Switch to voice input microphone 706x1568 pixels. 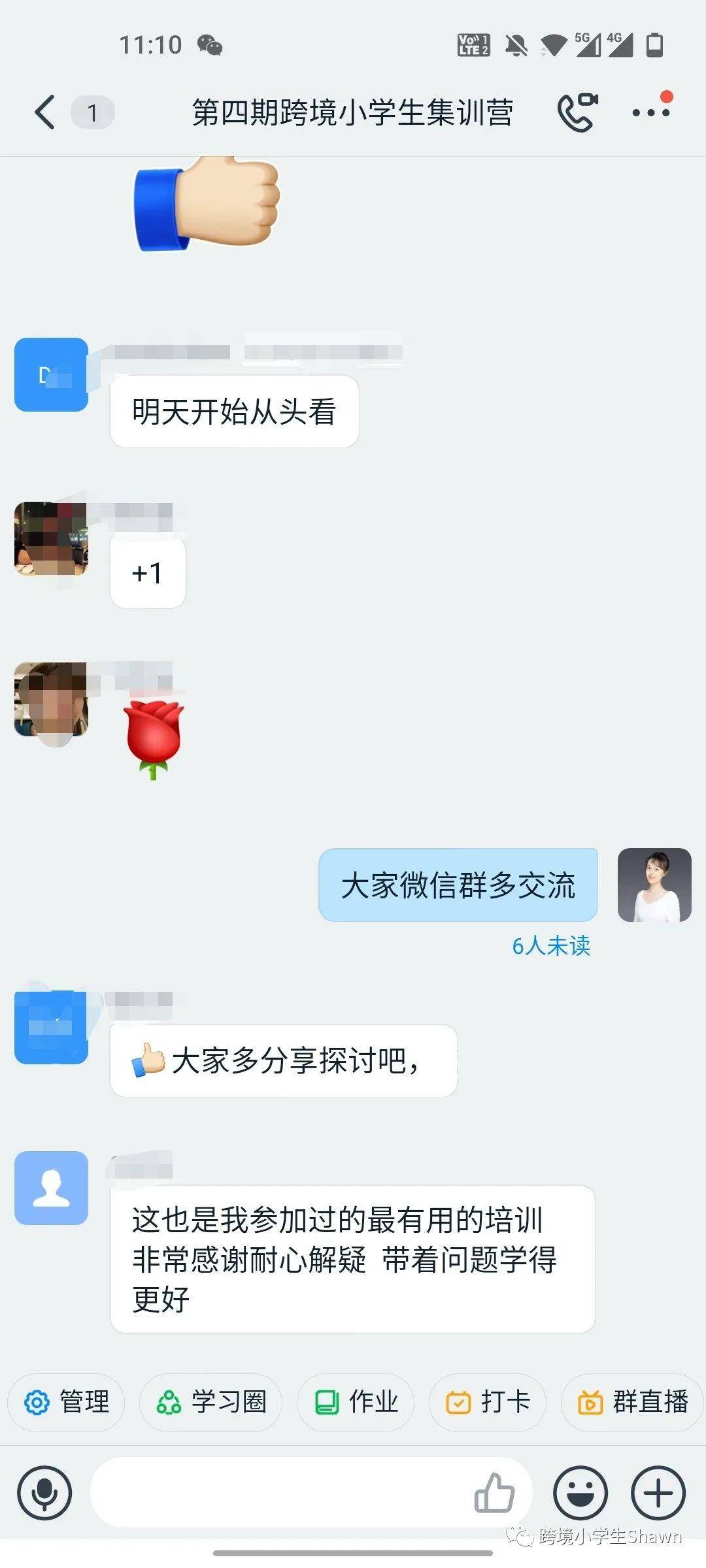tap(44, 1493)
